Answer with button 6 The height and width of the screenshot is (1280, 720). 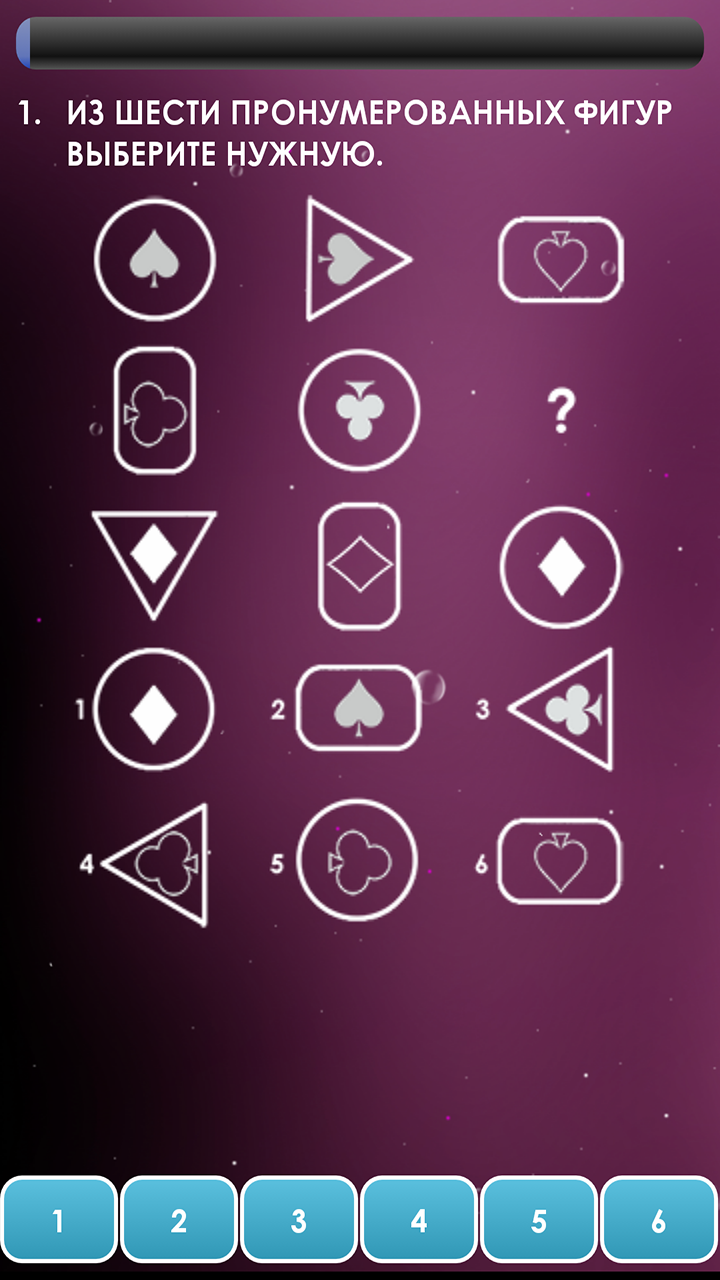point(659,1220)
